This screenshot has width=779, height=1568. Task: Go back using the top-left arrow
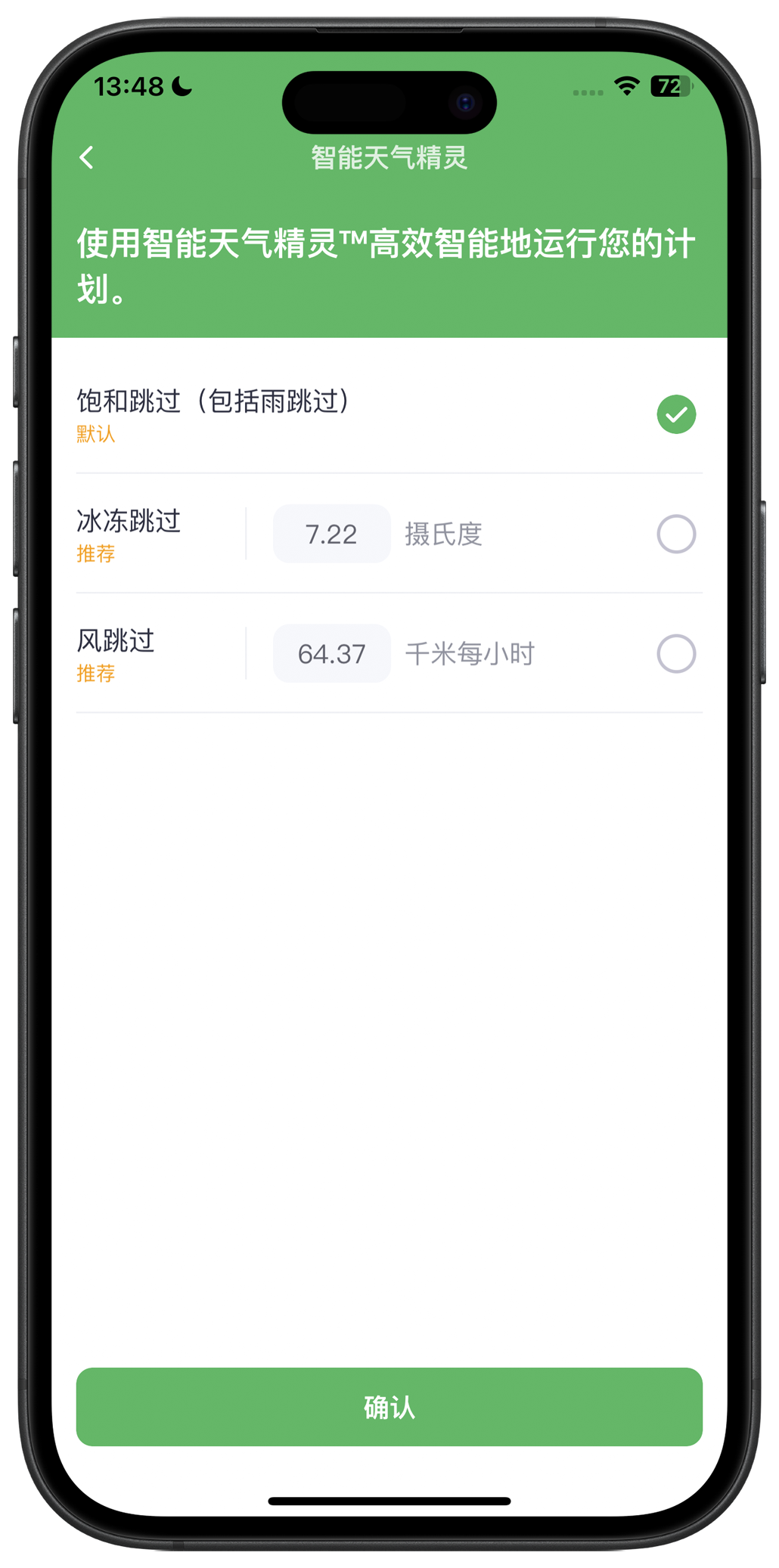[x=86, y=157]
